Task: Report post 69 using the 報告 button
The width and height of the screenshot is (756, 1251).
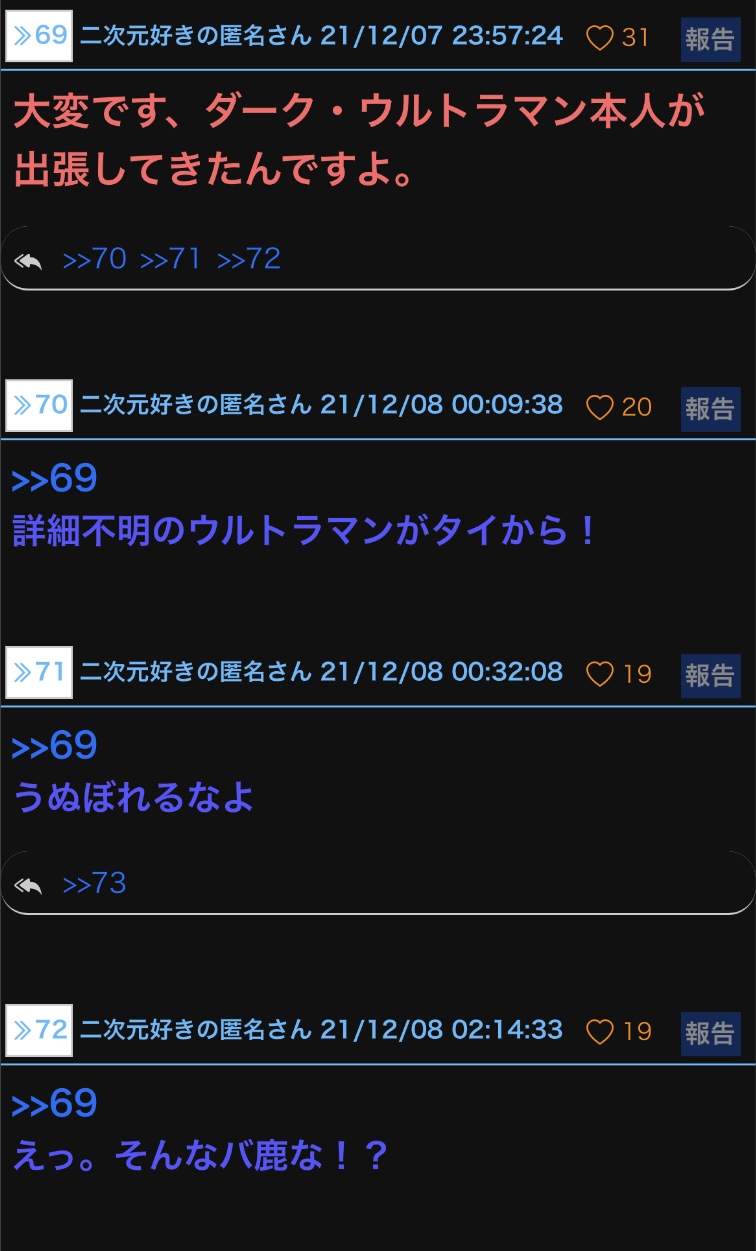Action: click(x=710, y=39)
